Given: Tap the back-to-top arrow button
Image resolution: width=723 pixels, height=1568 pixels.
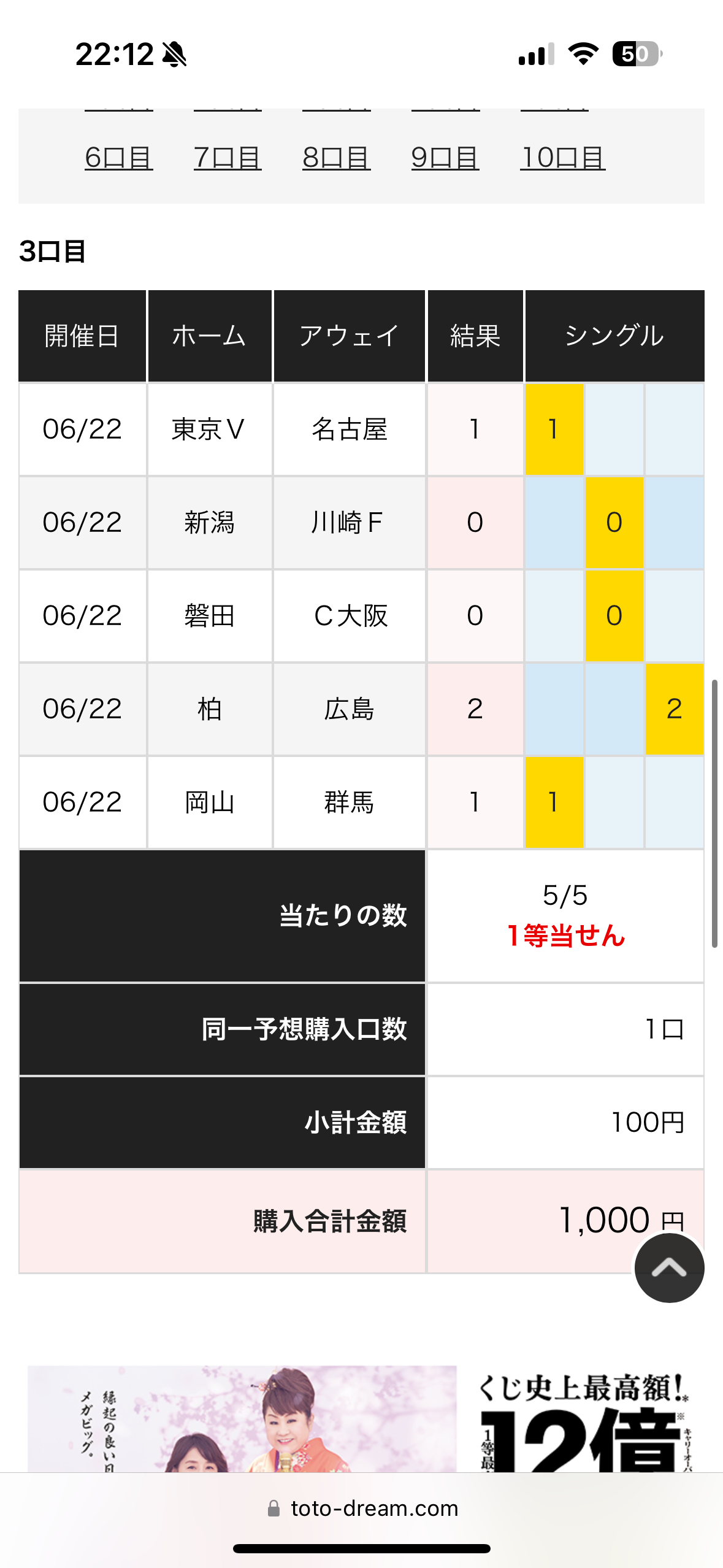Looking at the screenshot, I should [x=669, y=1268].
